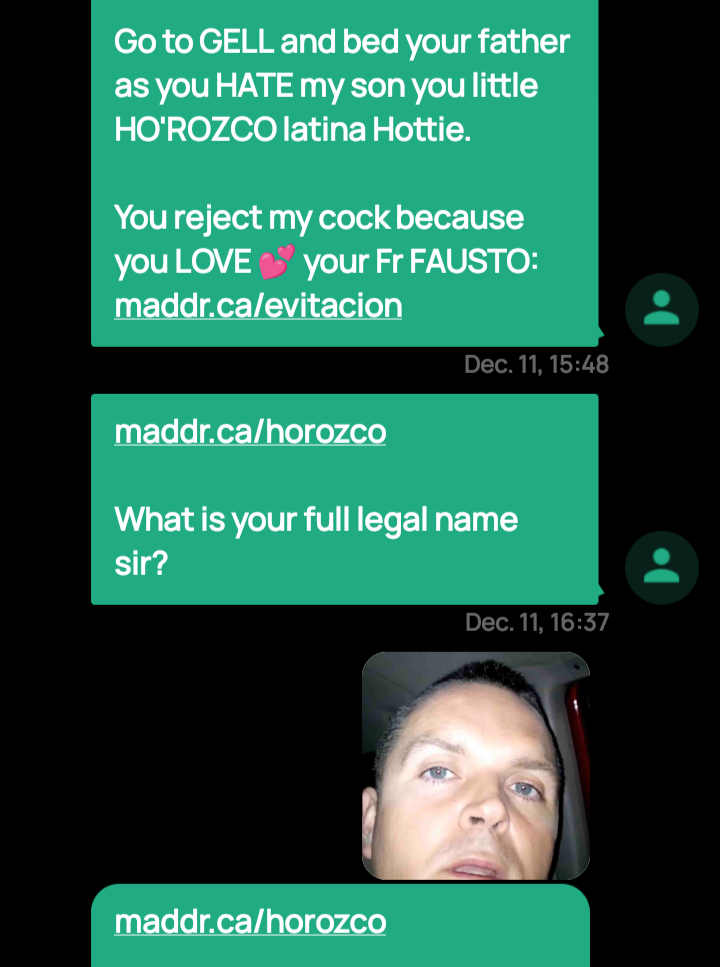
Task: Open maddr.ca/horozco link above the legal name question
Action: click(250, 432)
